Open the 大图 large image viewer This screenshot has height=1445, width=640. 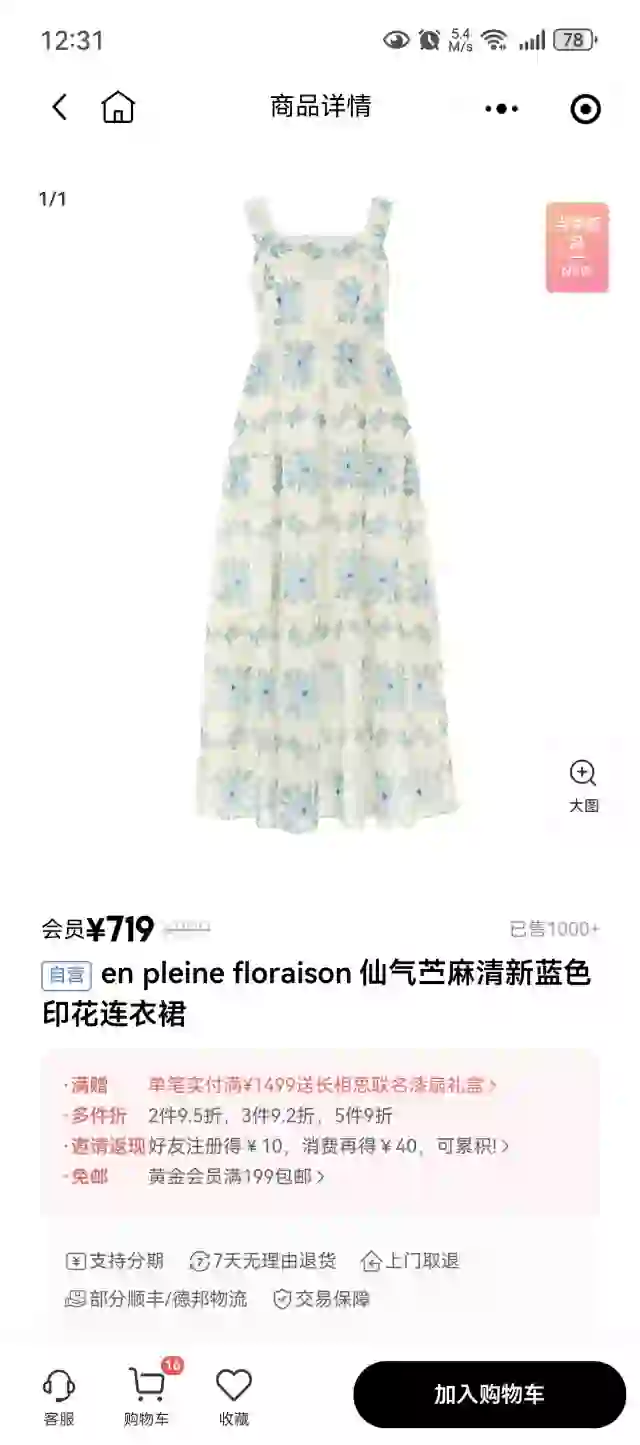(583, 786)
